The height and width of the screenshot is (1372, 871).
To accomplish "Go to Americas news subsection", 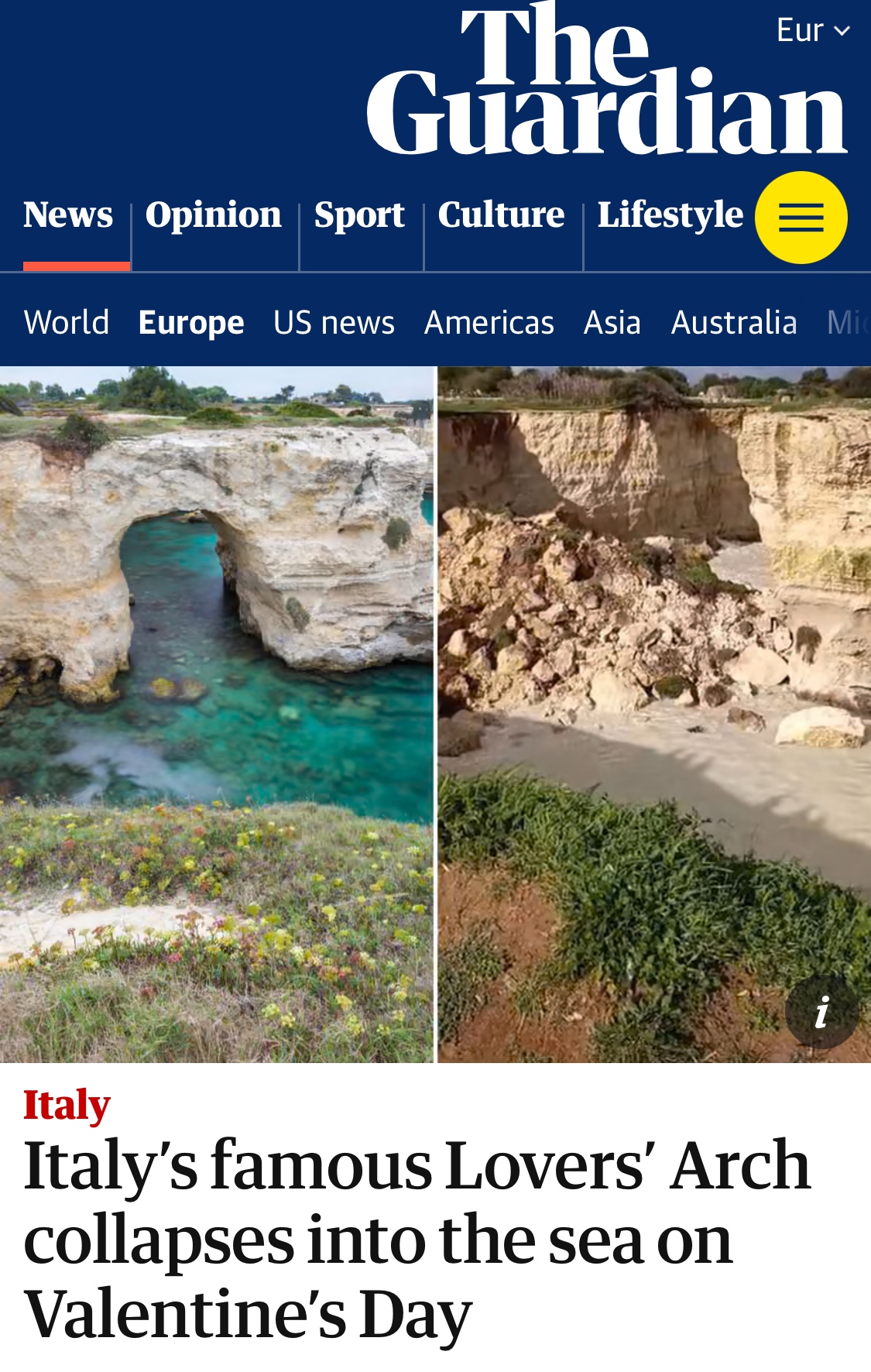I will click(489, 322).
